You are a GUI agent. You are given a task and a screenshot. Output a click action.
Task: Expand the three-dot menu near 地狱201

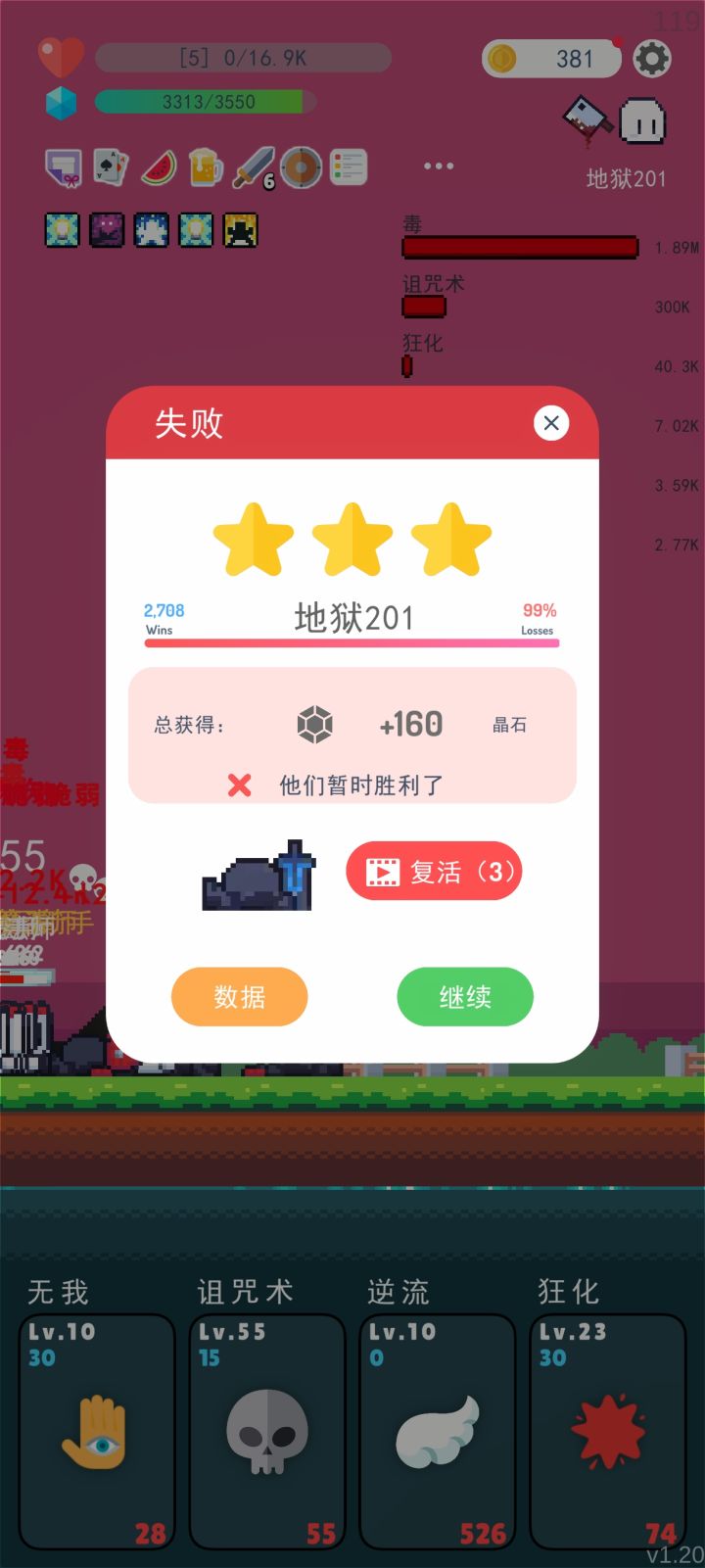pos(438,166)
